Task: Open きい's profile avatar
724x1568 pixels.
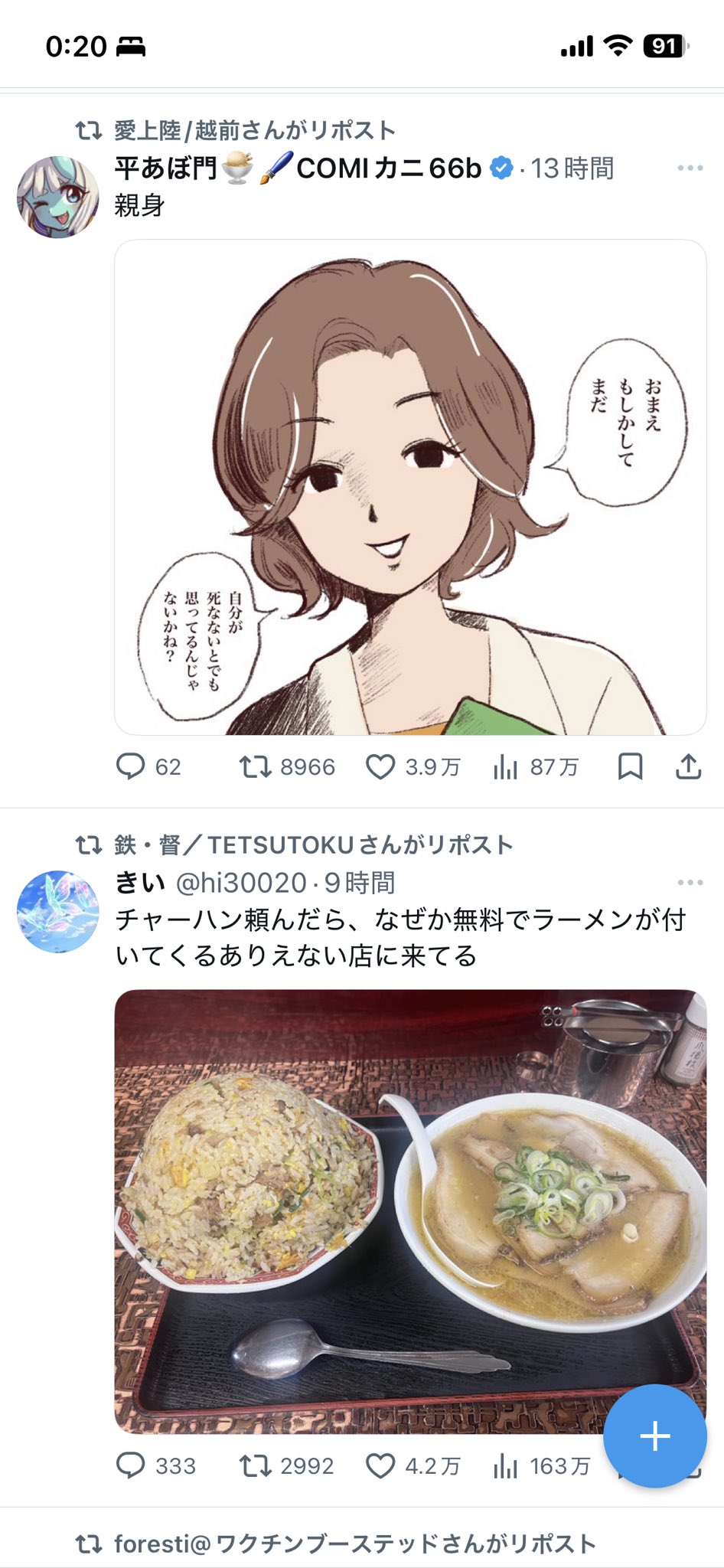Action: pyautogui.click(x=58, y=911)
